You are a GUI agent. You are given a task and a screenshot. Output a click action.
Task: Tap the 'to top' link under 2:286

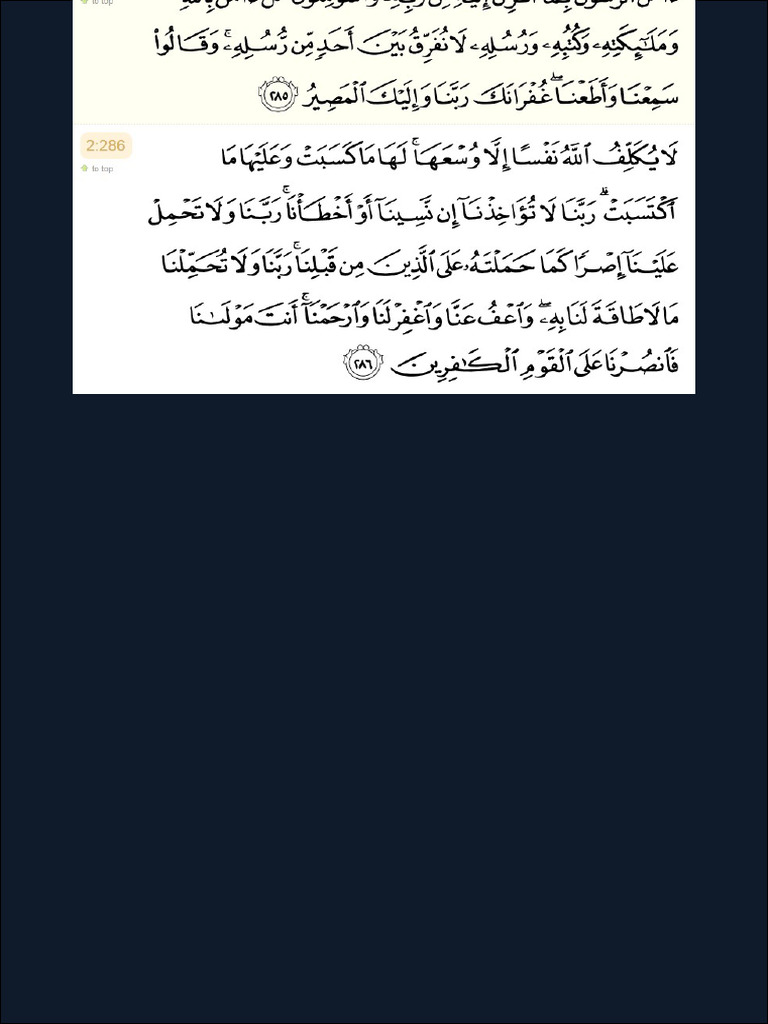tap(97, 168)
